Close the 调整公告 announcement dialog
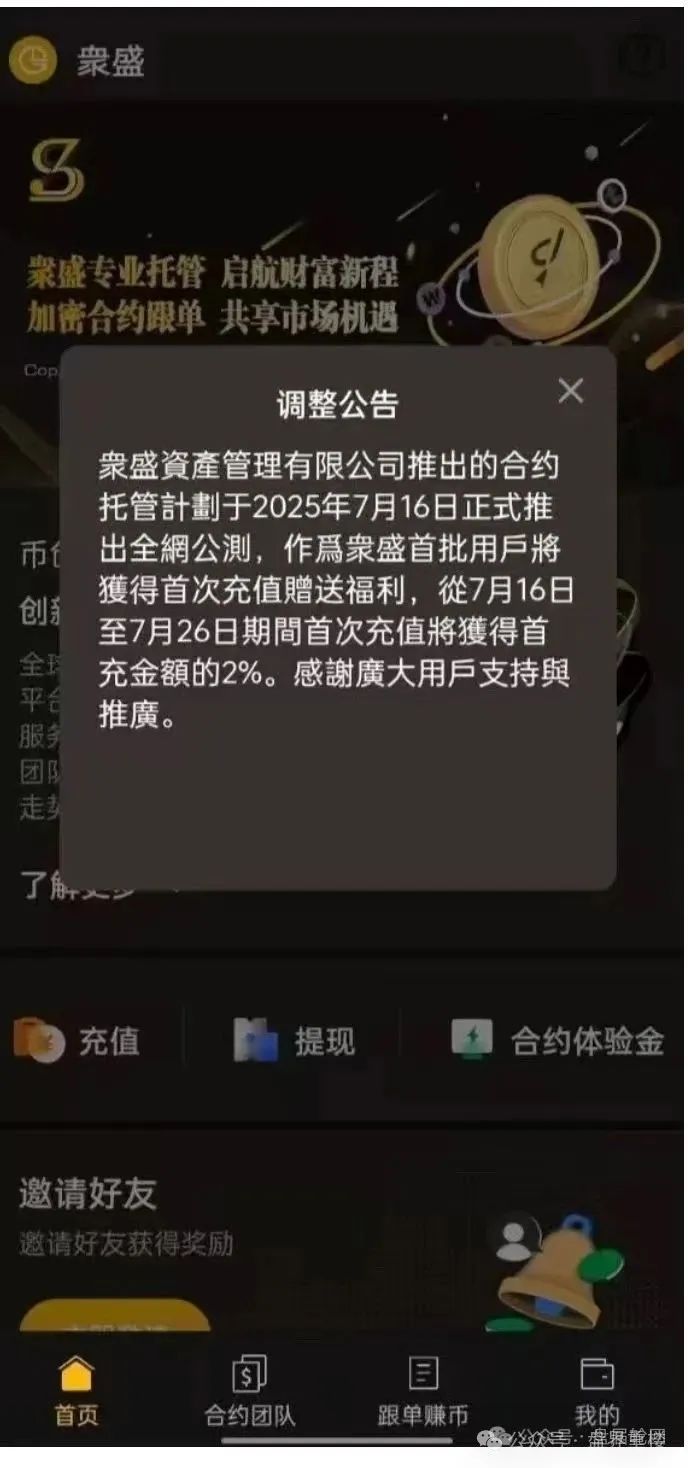This screenshot has height=1468, width=688. pyautogui.click(x=570, y=391)
